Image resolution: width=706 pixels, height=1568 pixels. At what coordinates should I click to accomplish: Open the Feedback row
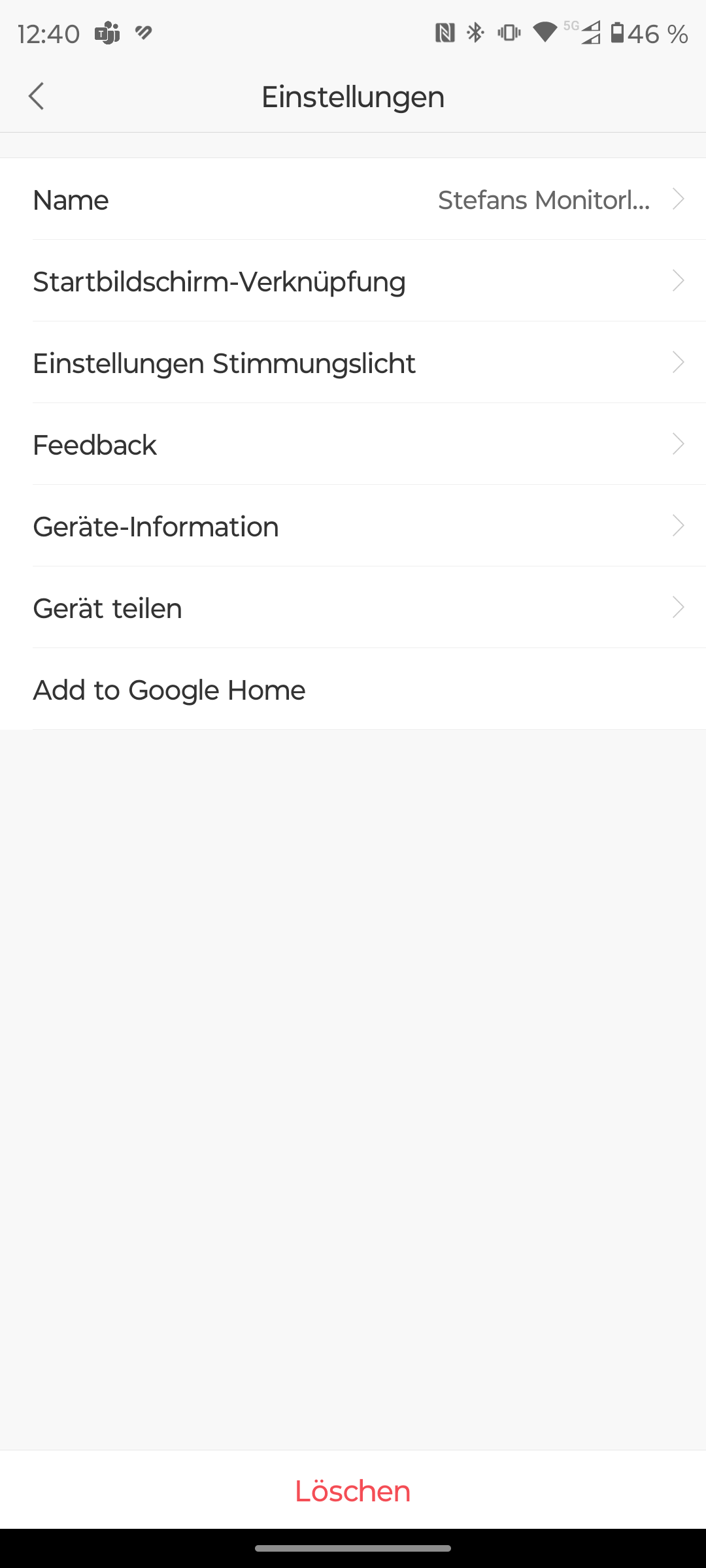(353, 445)
